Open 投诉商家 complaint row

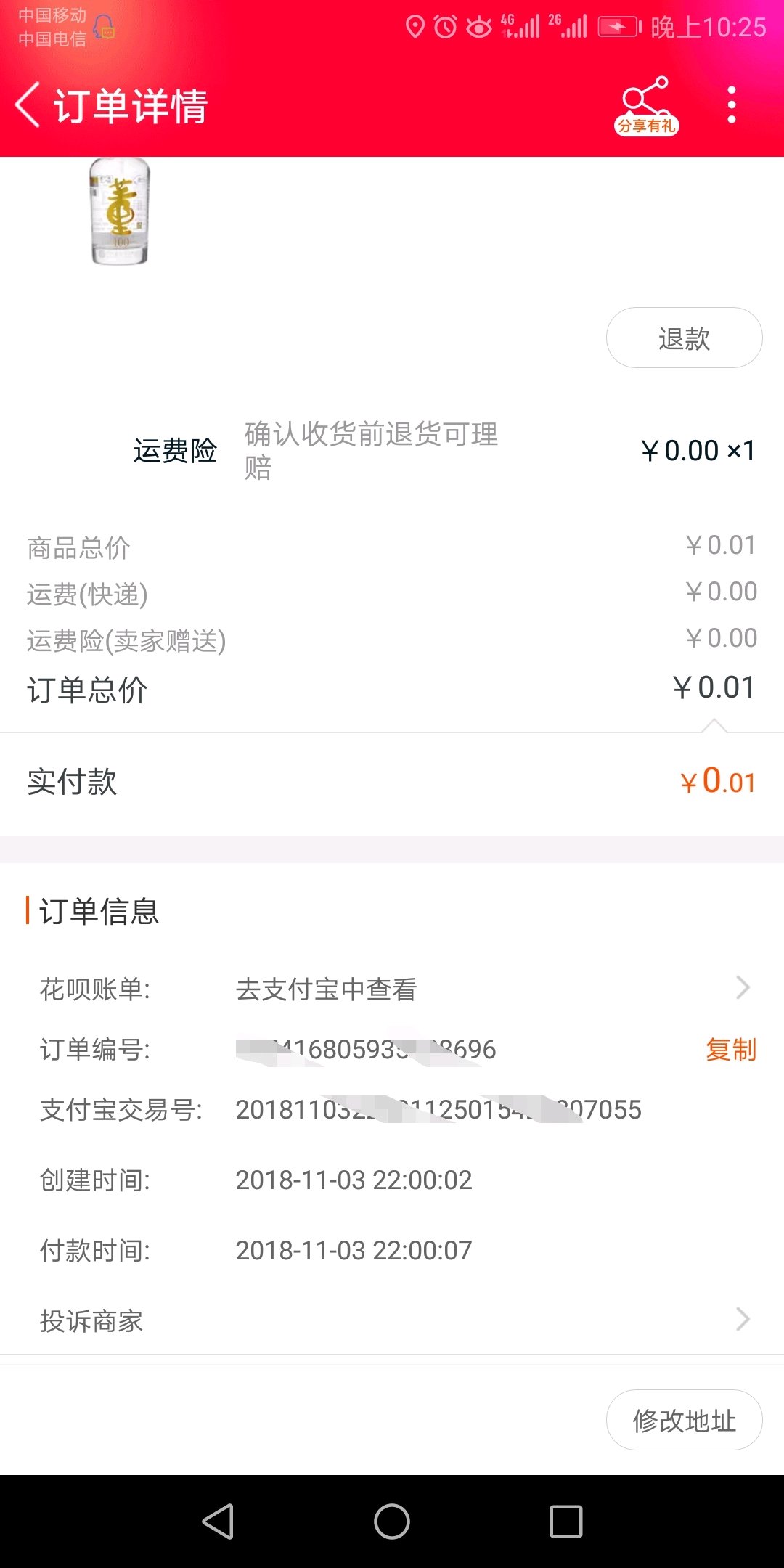tap(392, 1320)
